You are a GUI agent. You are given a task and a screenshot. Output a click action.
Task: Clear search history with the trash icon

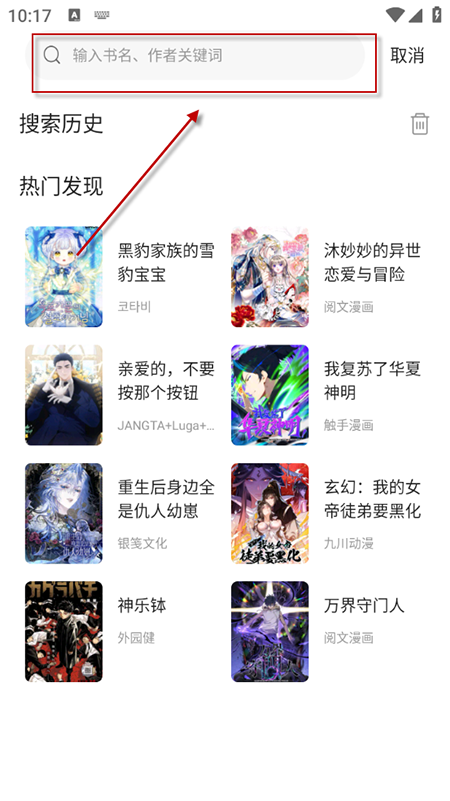(x=420, y=124)
